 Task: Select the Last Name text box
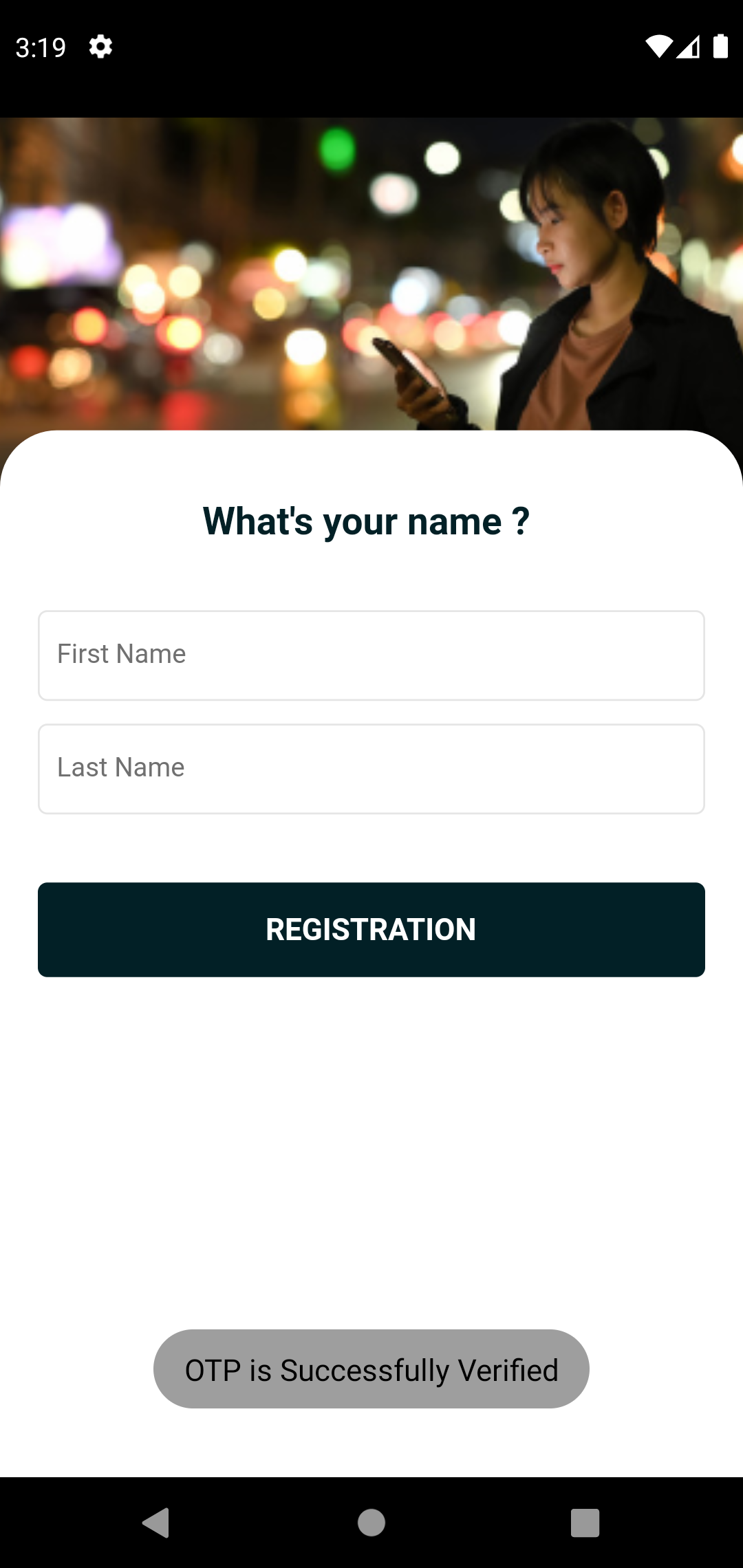371,768
